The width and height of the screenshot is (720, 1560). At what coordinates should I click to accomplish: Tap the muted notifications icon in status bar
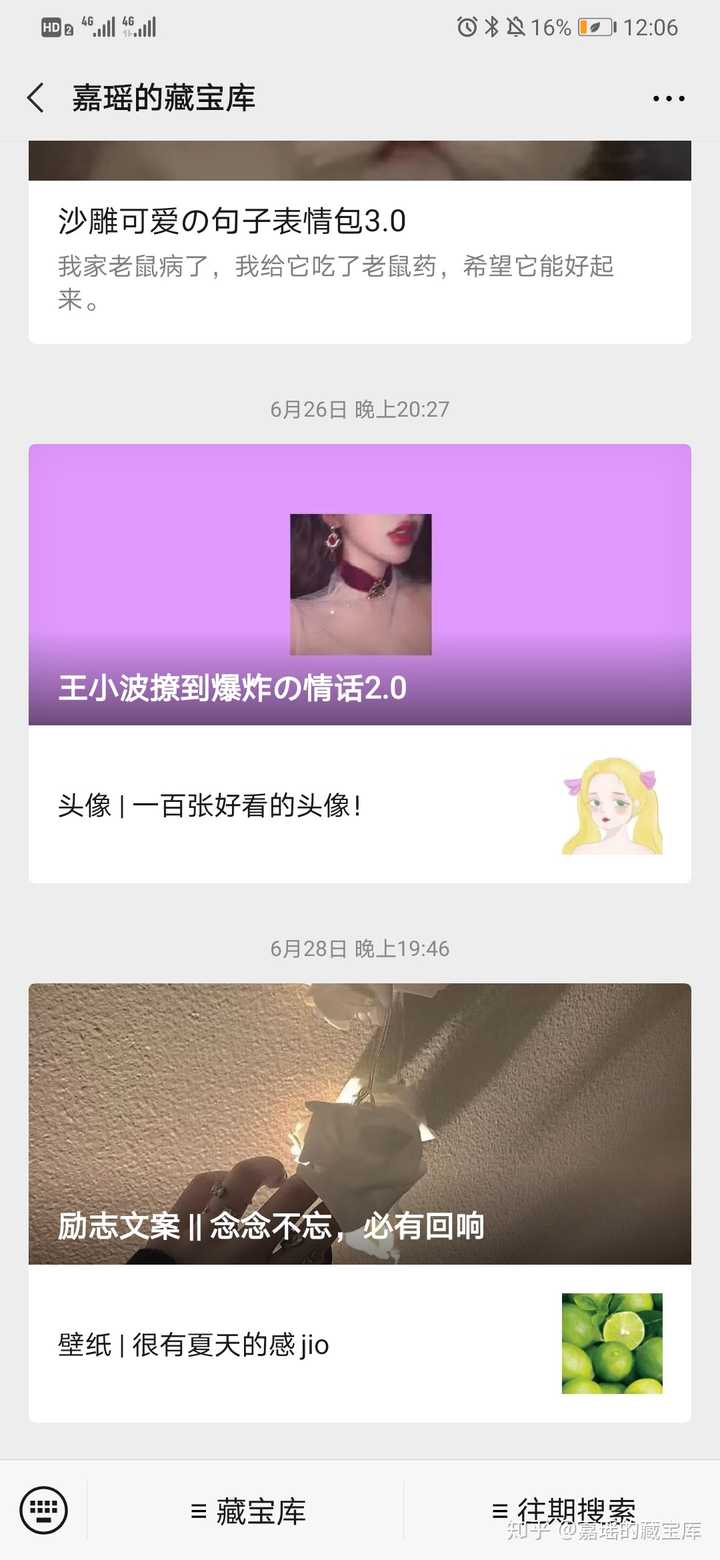click(515, 27)
